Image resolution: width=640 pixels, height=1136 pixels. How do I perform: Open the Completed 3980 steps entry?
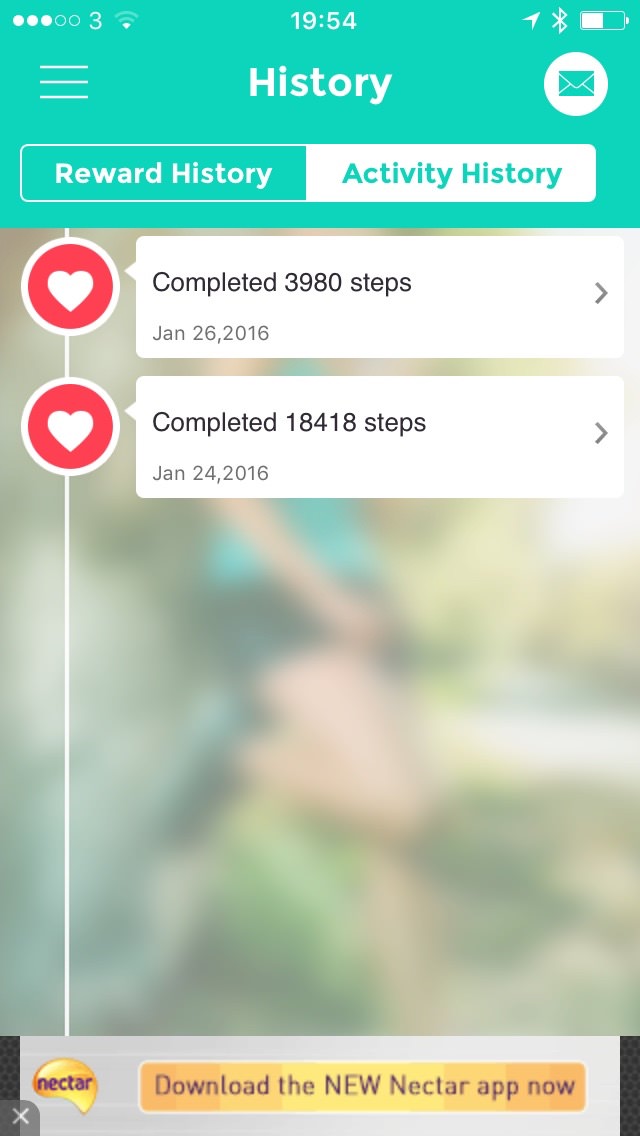(380, 297)
